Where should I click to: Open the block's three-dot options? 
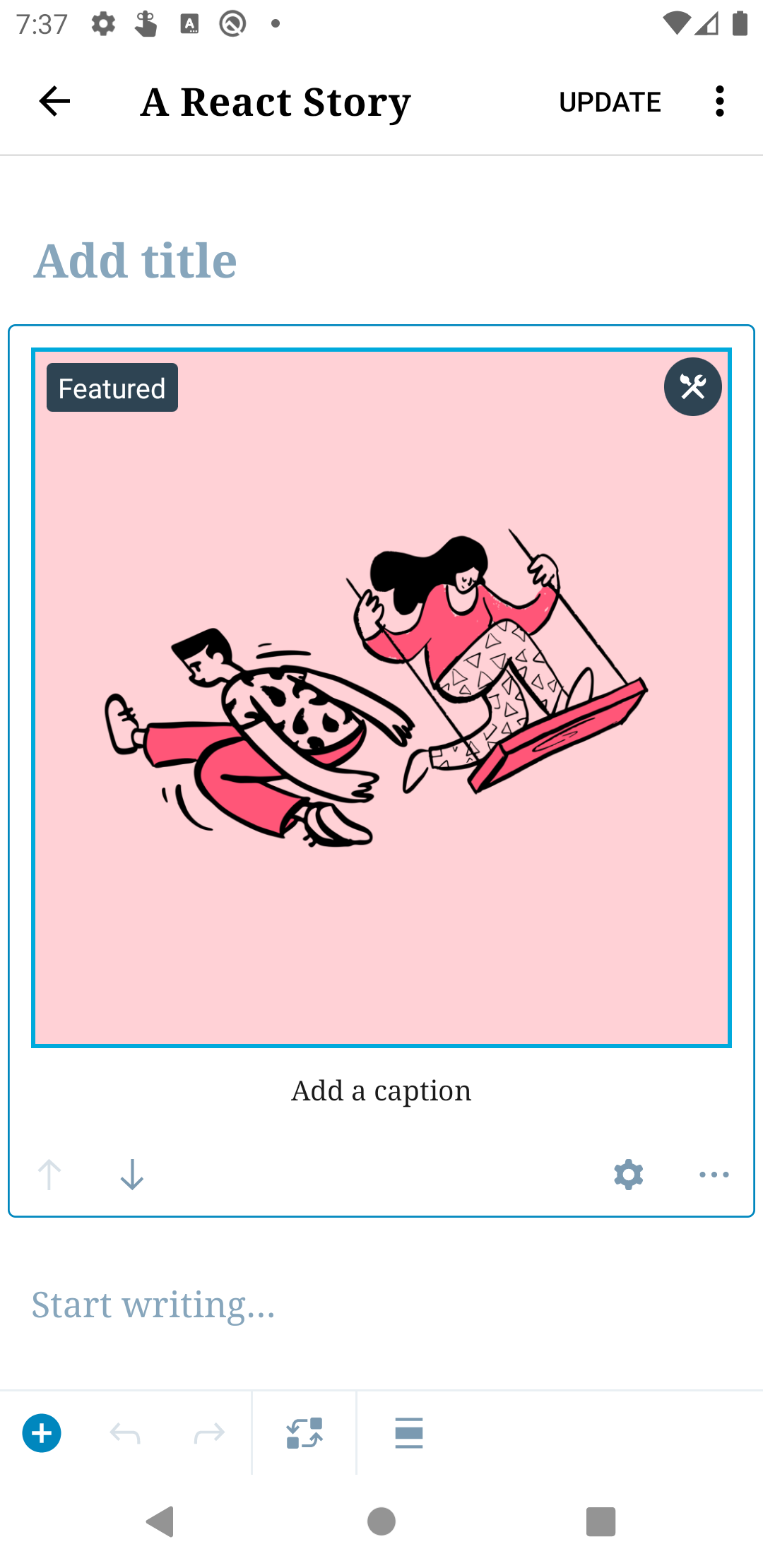pyautogui.click(x=714, y=1175)
